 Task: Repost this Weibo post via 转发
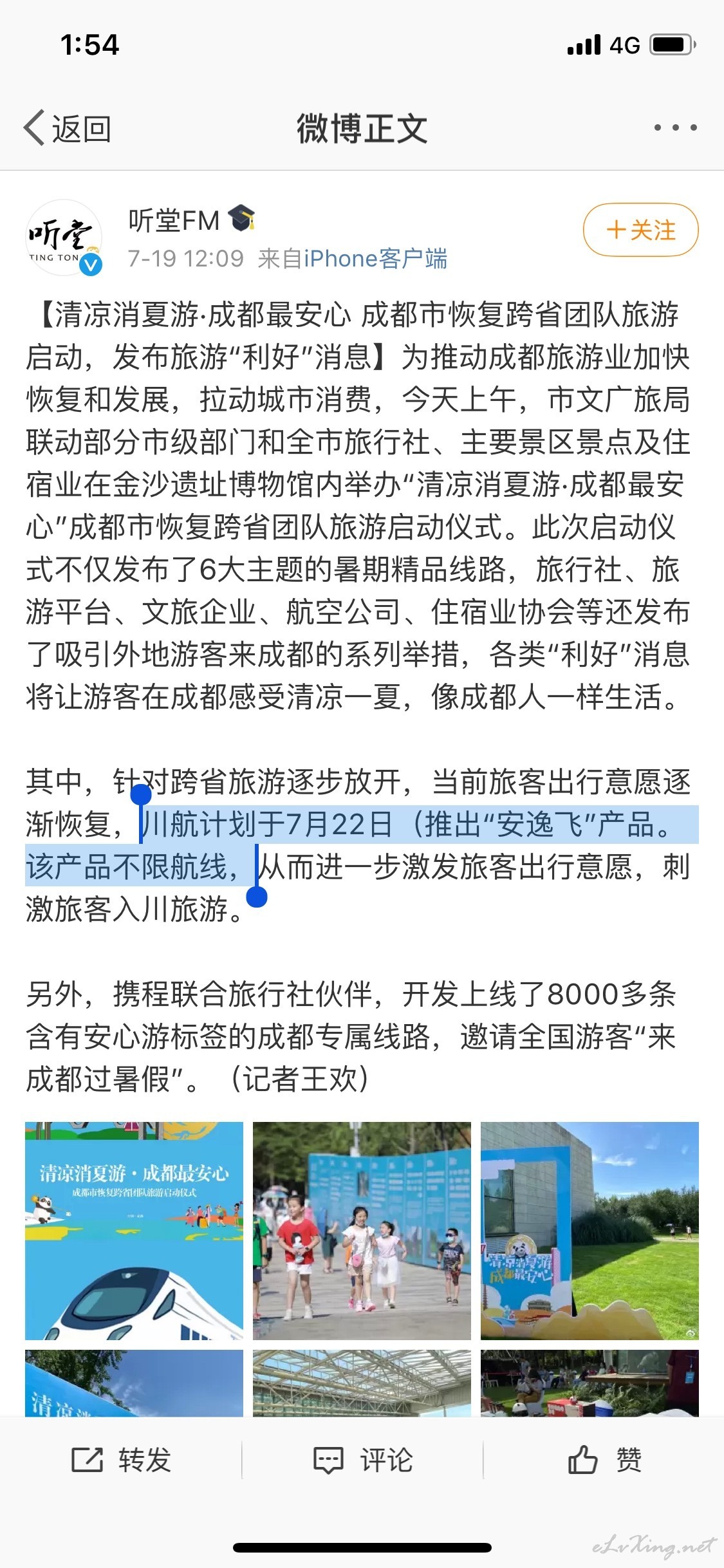coord(121,1460)
